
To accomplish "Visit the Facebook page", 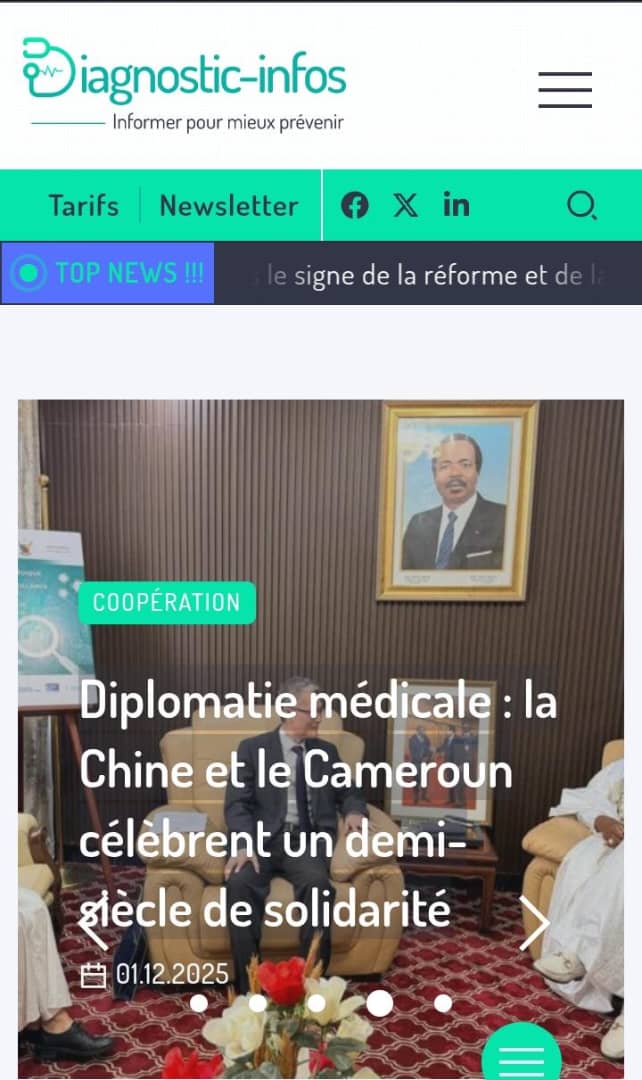I will [x=355, y=206].
